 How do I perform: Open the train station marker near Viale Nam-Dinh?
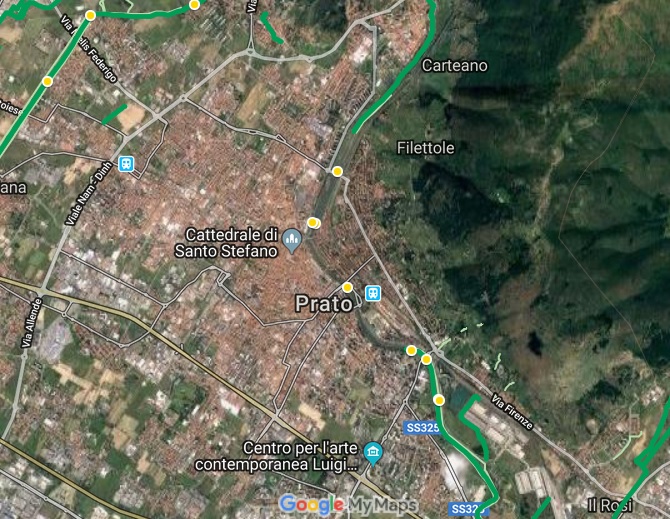pos(126,164)
